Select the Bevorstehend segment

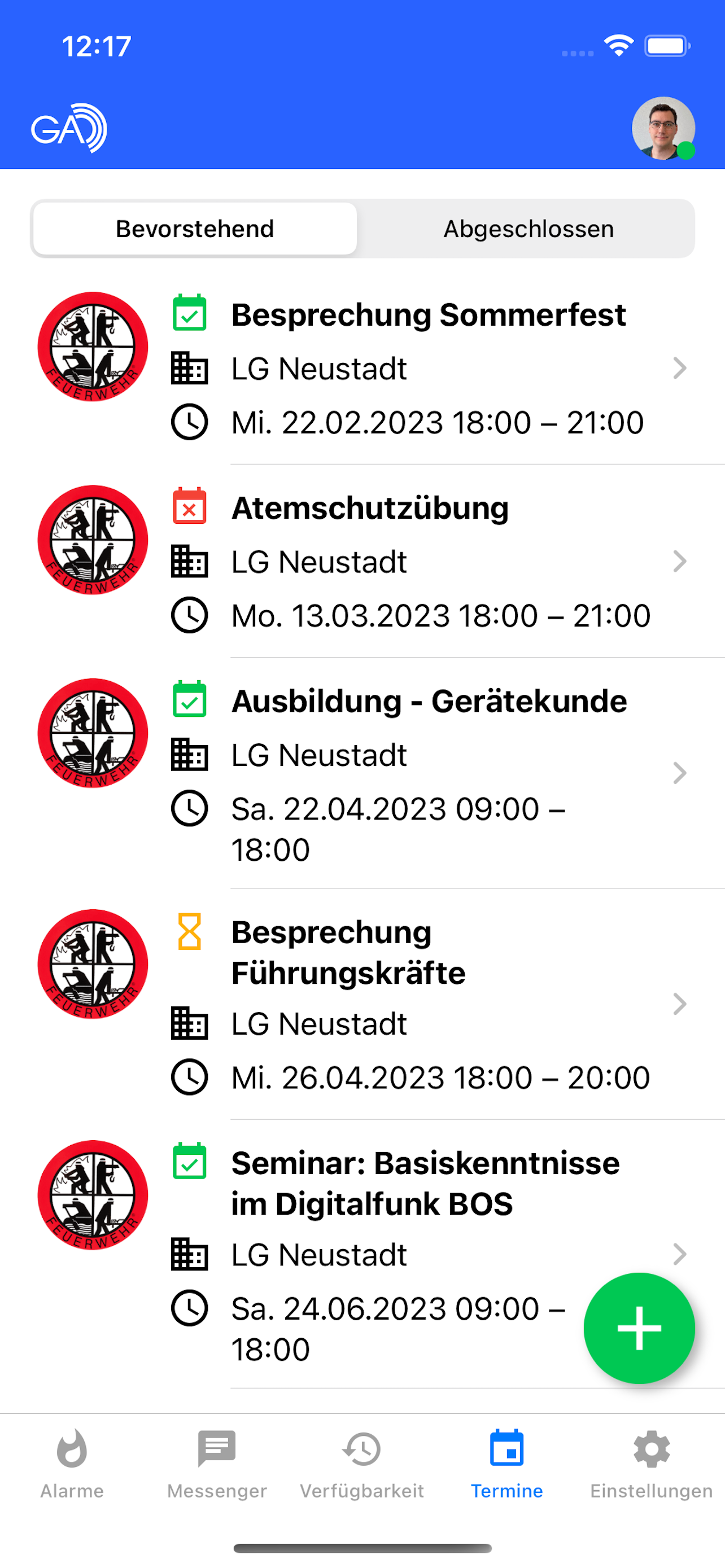195,229
